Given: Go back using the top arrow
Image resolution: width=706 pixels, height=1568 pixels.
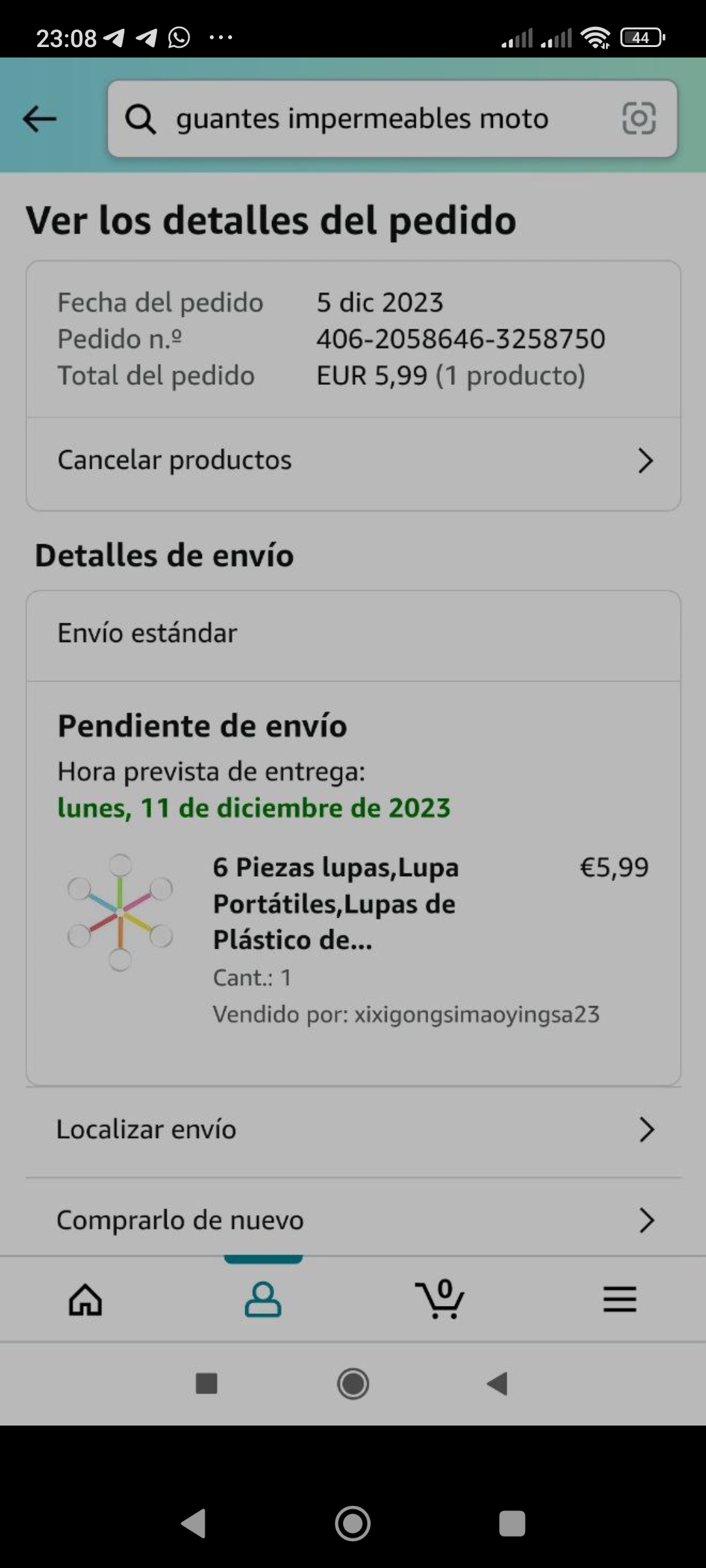Looking at the screenshot, I should click(39, 119).
